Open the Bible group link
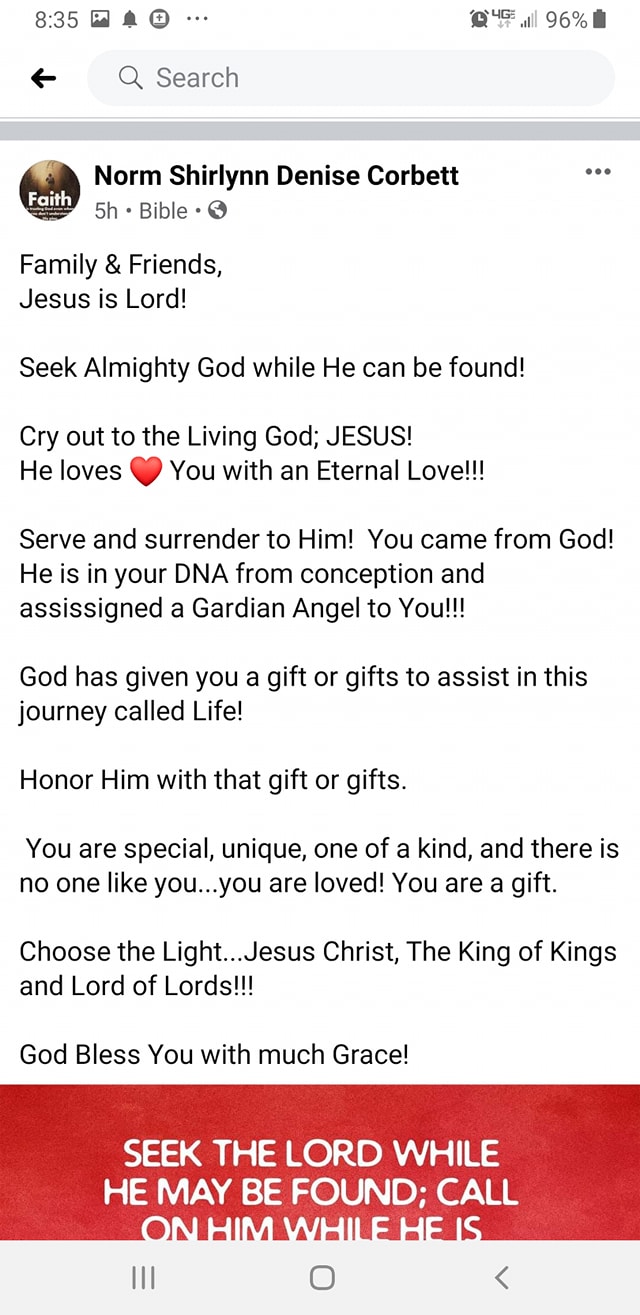 (163, 210)
